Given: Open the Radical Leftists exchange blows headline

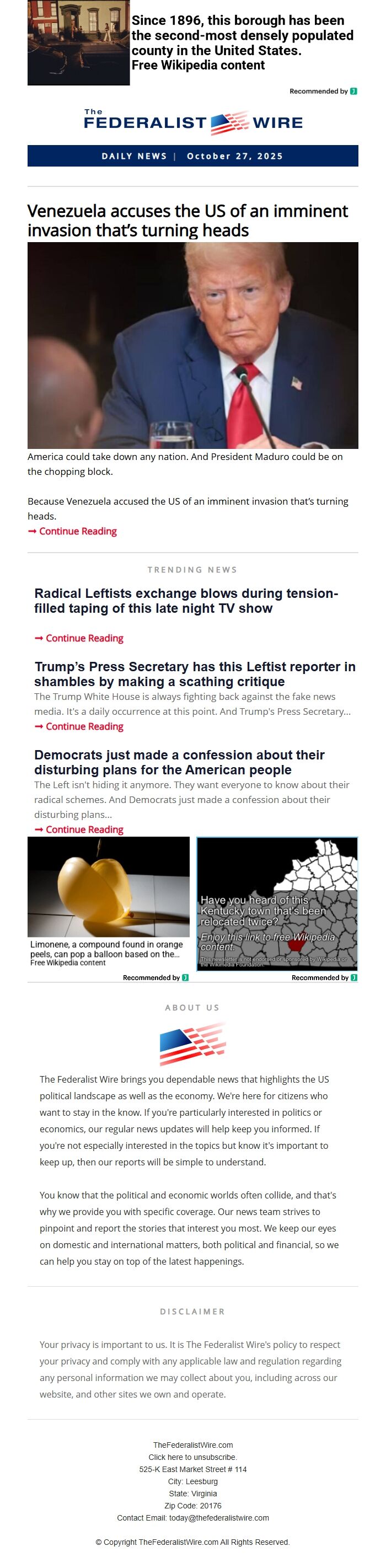Looking at the screenshot, I should coord(186,600).
